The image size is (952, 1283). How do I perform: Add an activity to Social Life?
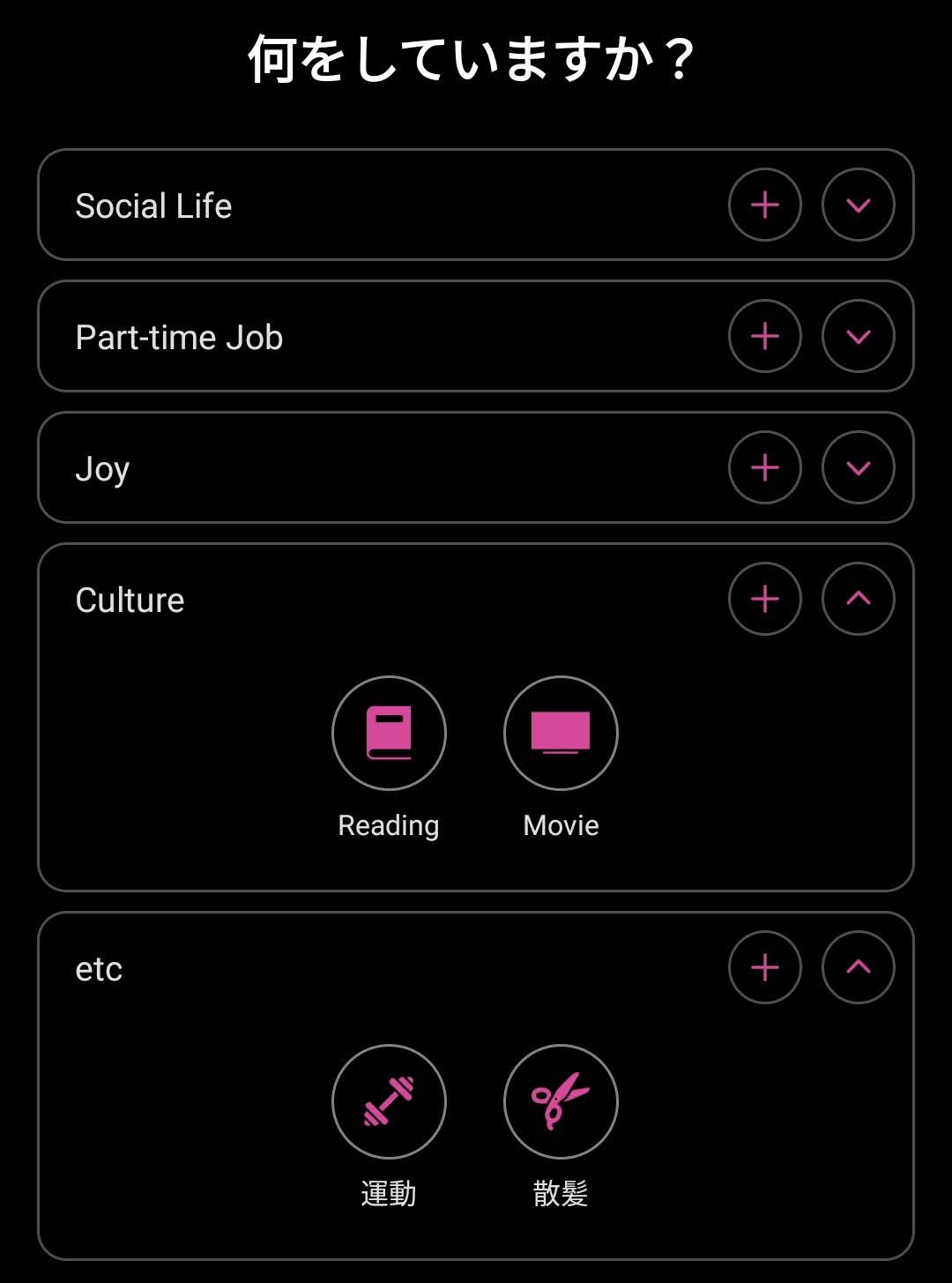point(764,205)
